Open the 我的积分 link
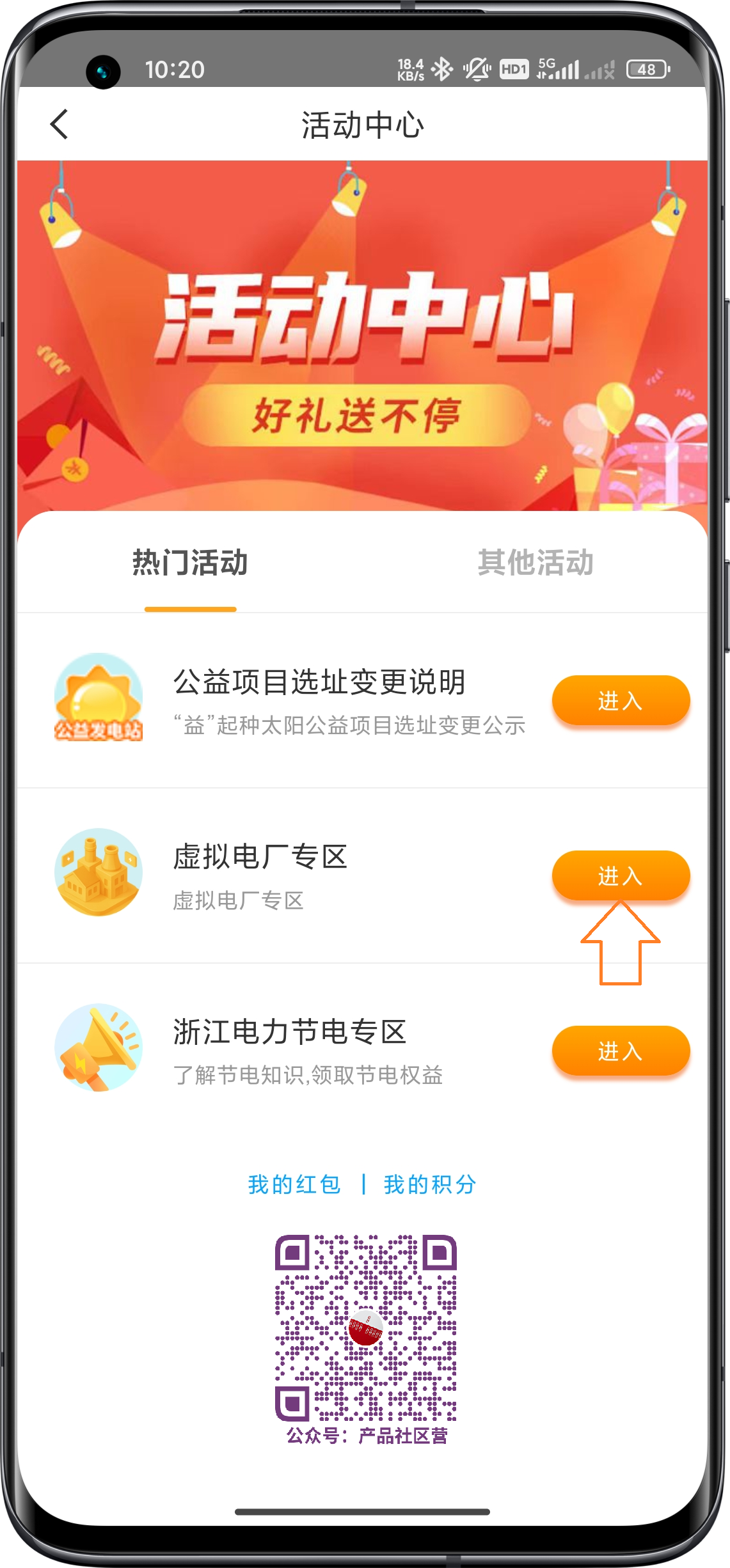The image size is (730, 1568). pyautogui.click(x=430, y=1184)
